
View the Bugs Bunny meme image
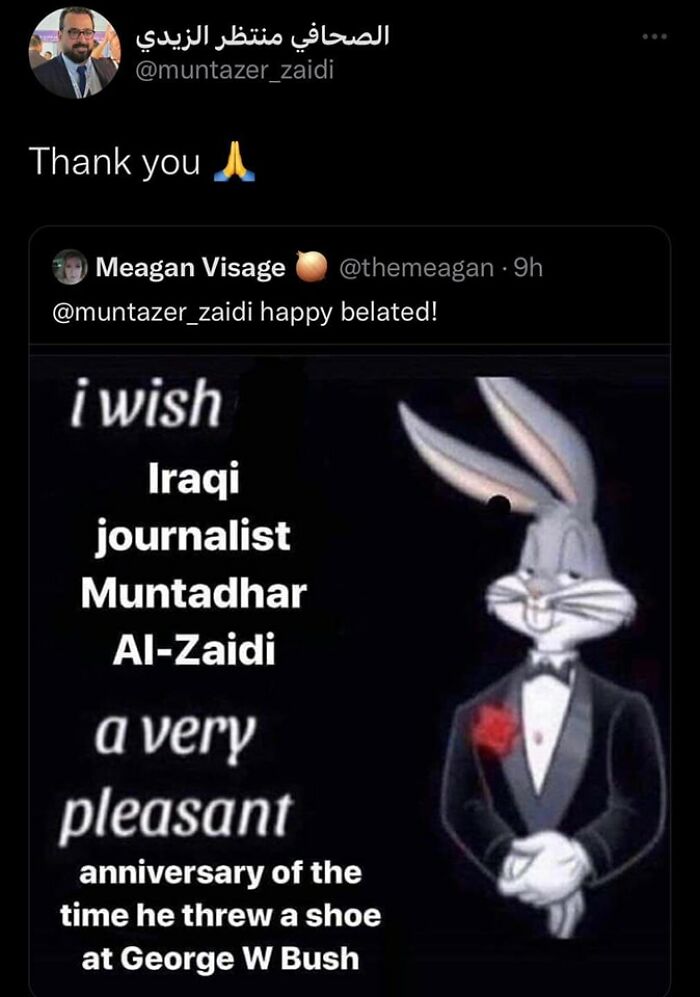349,670
